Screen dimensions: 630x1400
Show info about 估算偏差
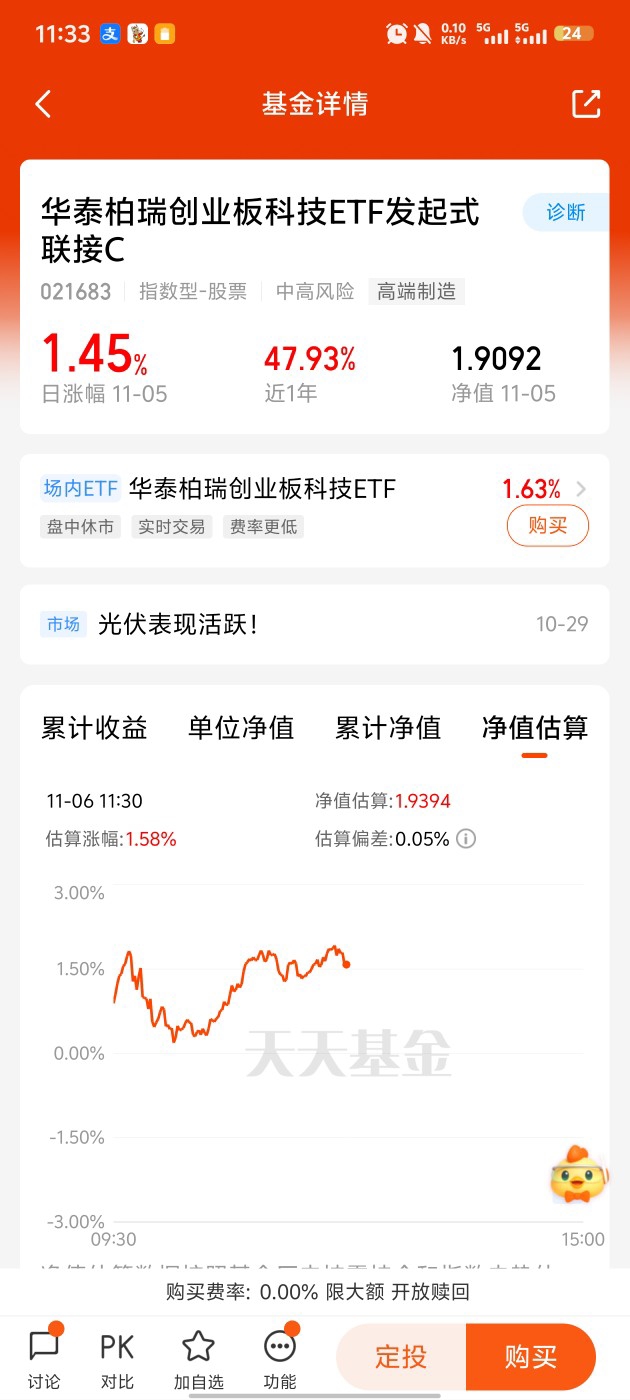(x=466, y=839)
